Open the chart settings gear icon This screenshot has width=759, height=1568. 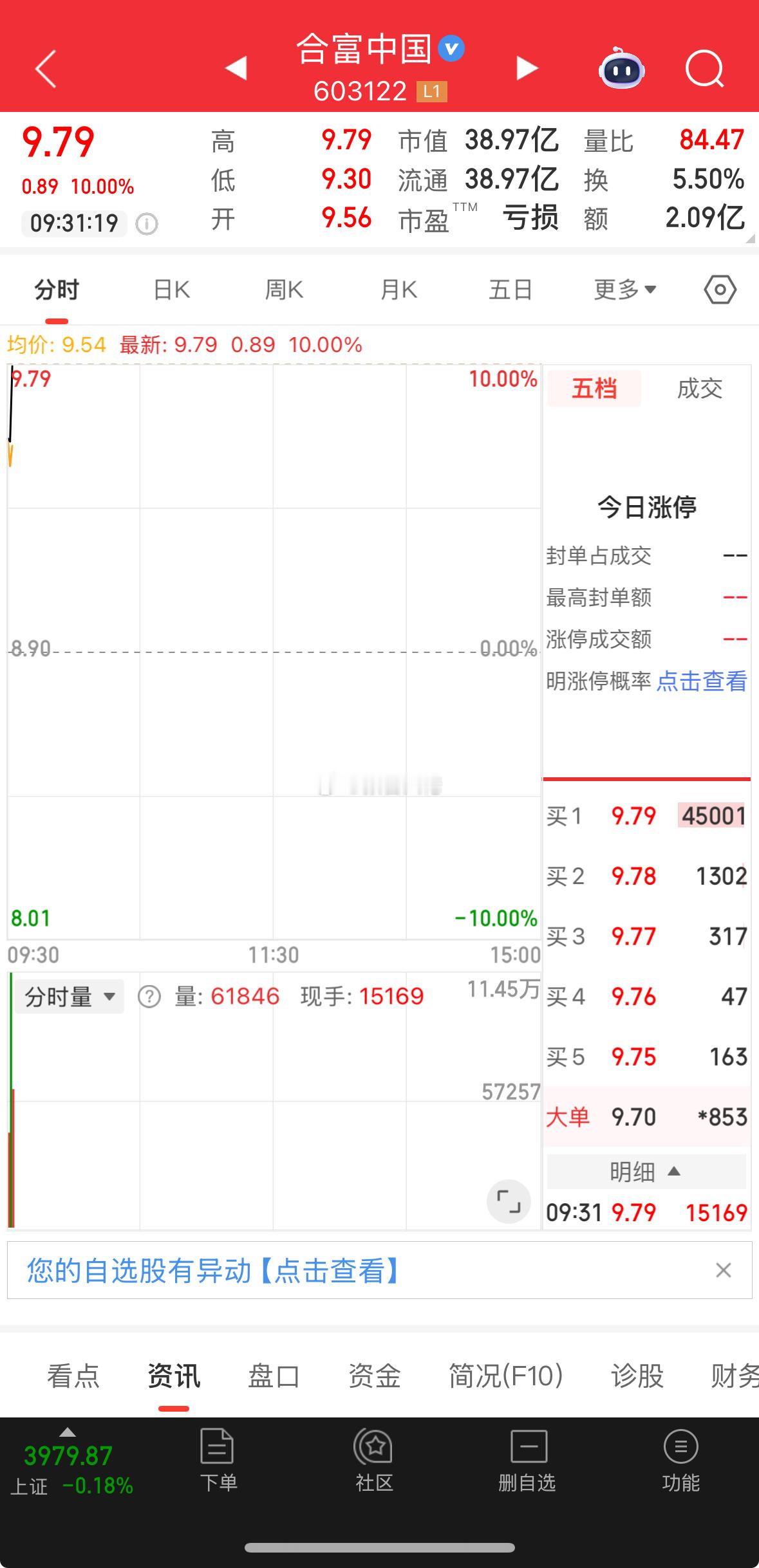pos(719,289)
